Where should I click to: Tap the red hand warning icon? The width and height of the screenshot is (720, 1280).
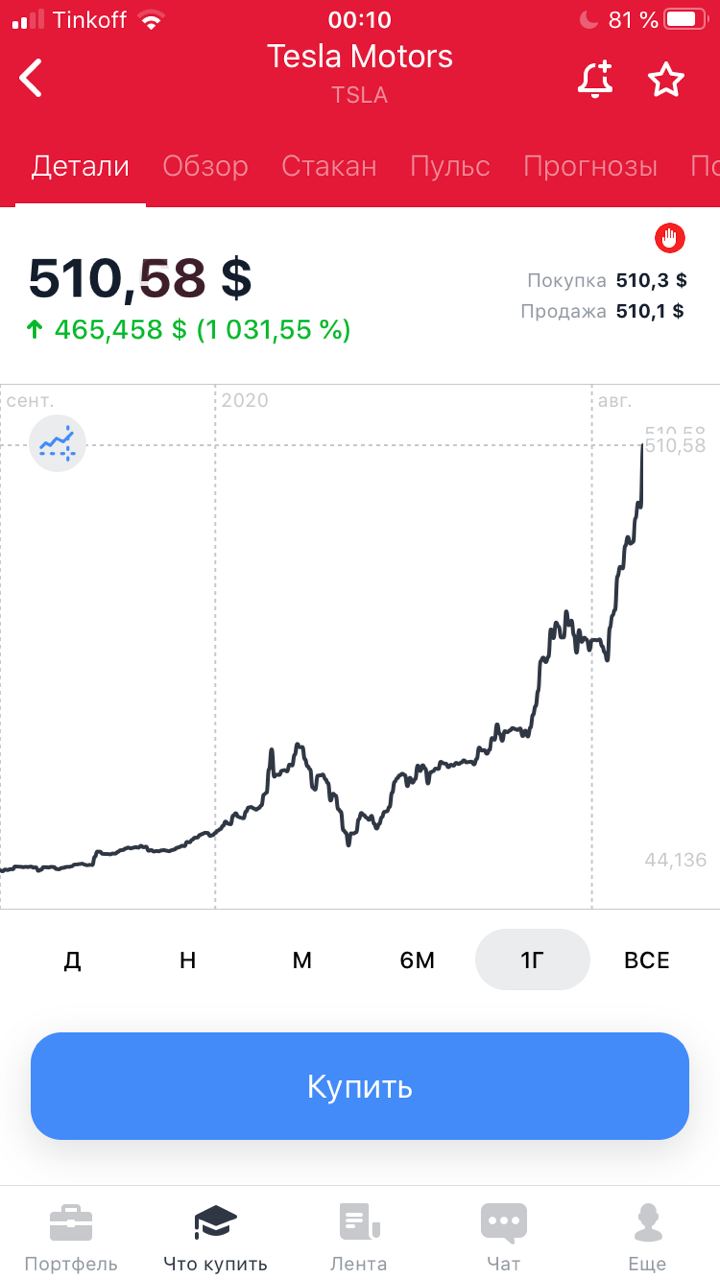670,238
